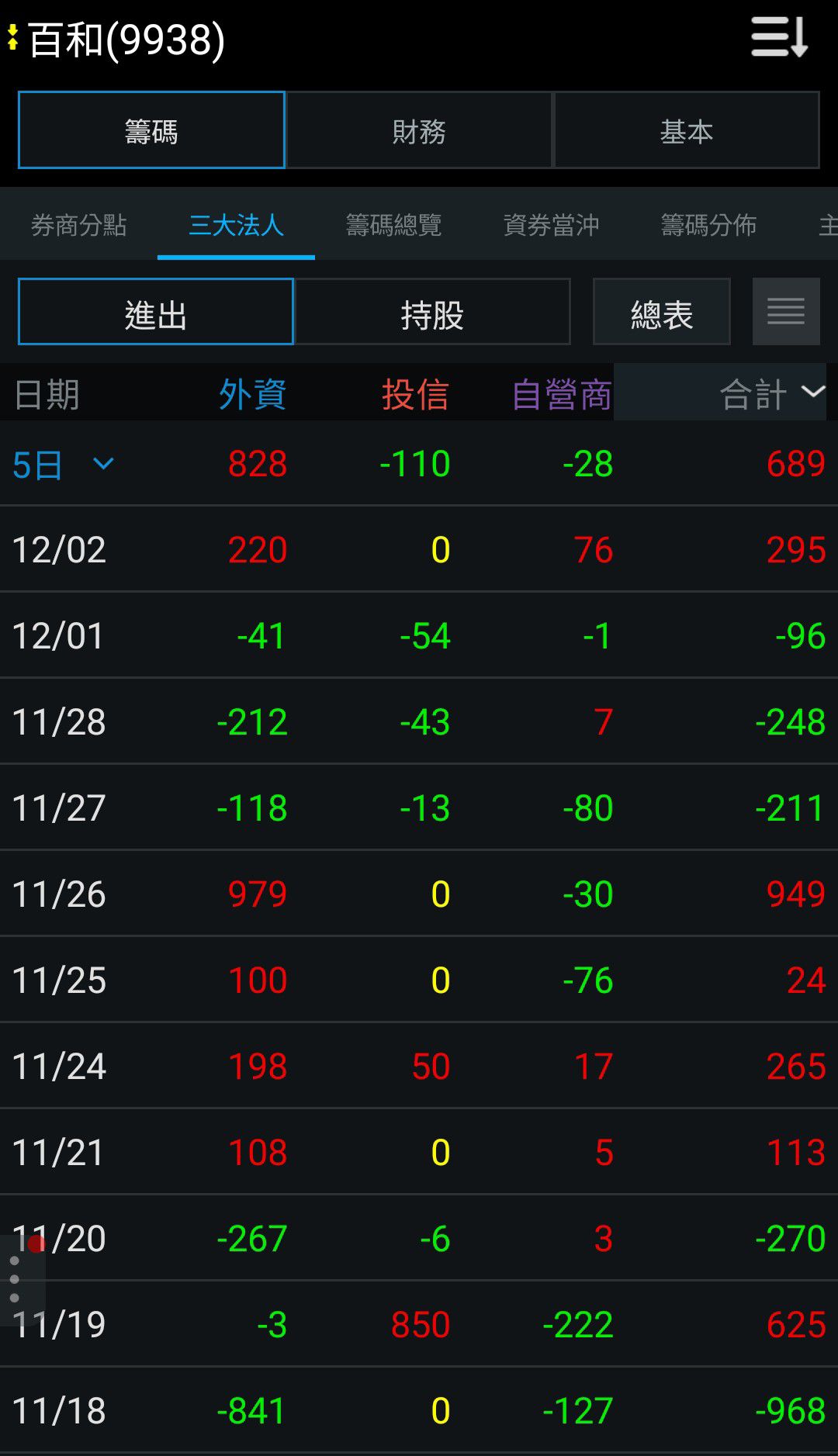Switch to the 籌碼分佈 sub-tab

coord(708,225)
